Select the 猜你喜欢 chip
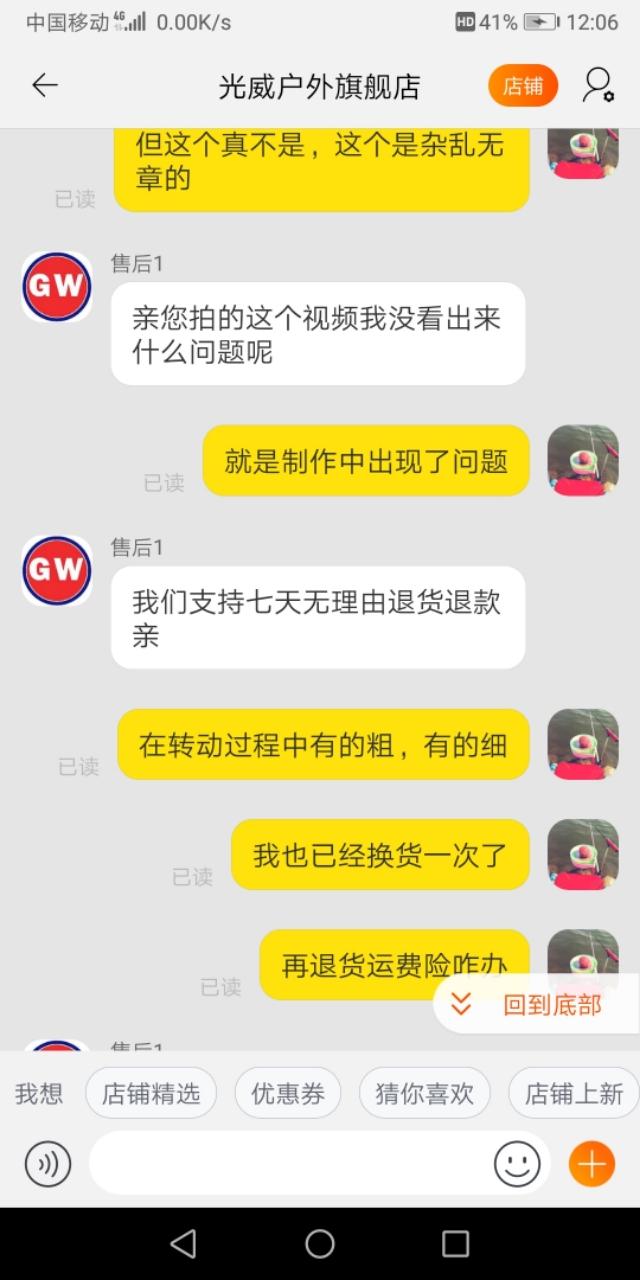The width and height of the screenshot is (640, 1280). tap(425, 1093)
